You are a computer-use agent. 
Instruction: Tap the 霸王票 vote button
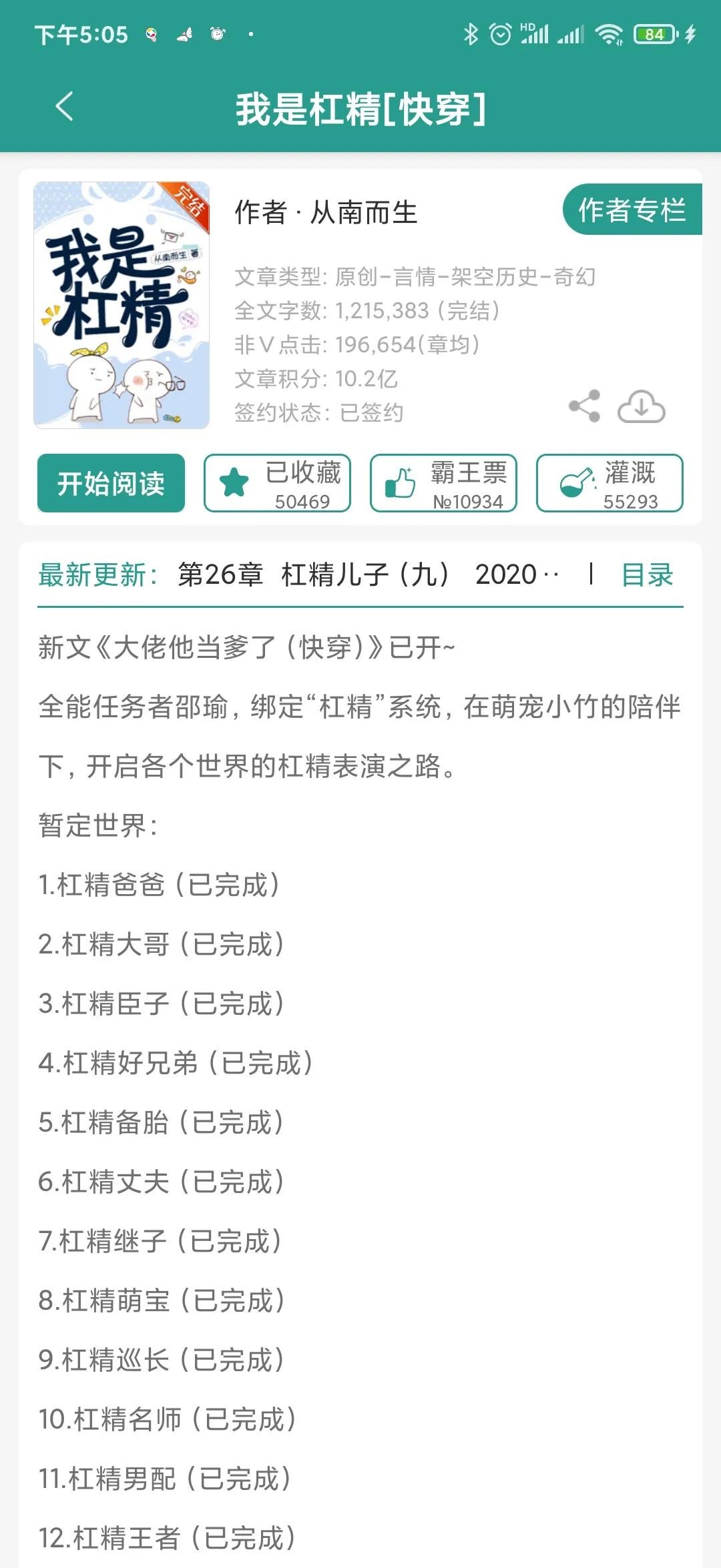pyautogui.click(x=443, y=483)
